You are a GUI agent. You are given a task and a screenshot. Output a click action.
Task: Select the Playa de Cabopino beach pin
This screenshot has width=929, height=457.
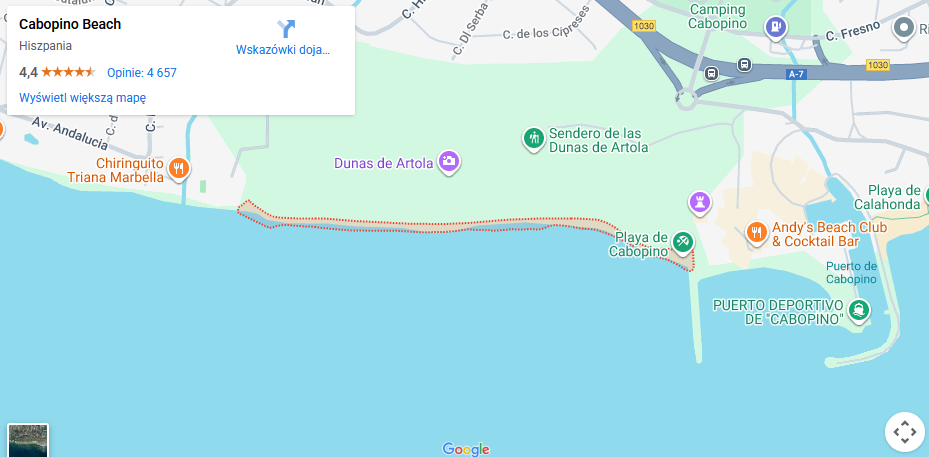pyautogui.click(x=683, y=241)
